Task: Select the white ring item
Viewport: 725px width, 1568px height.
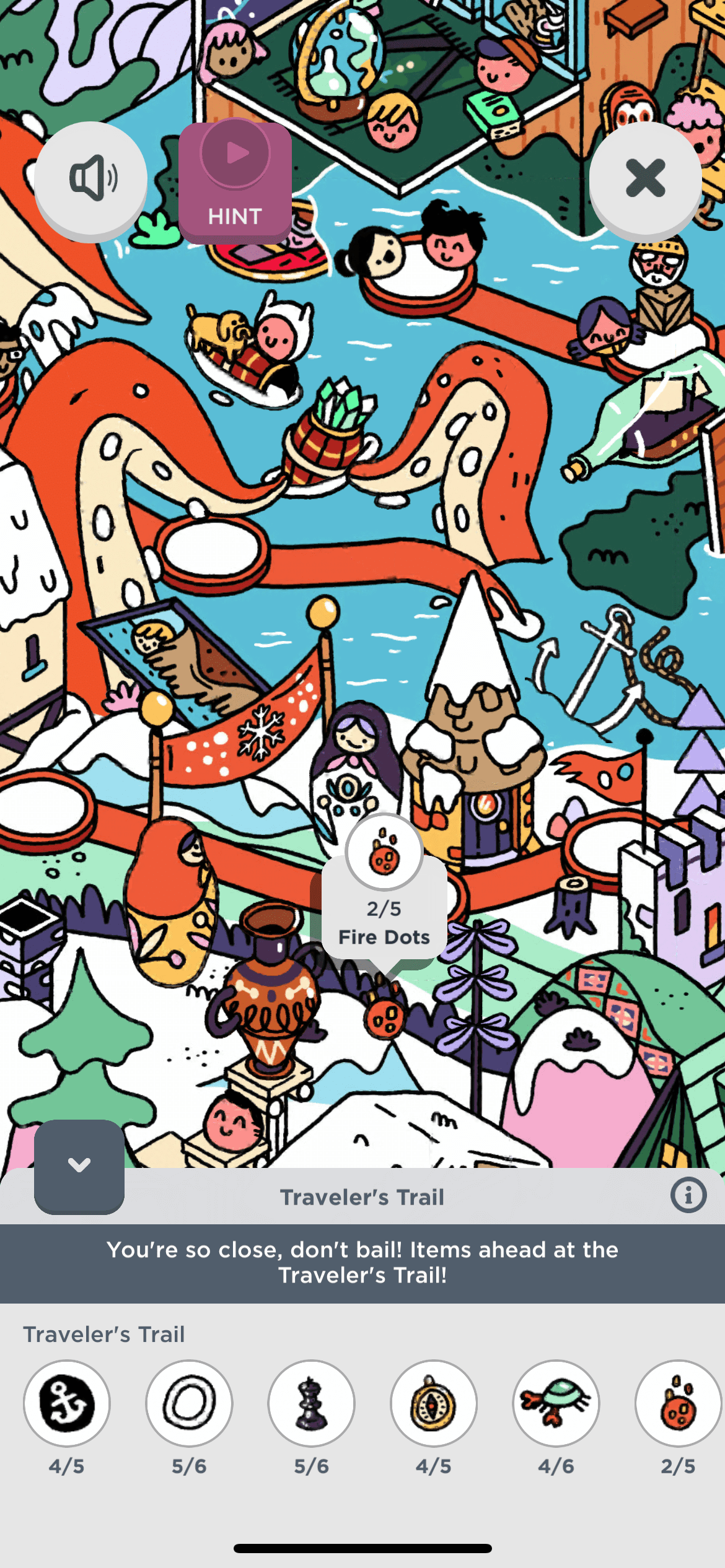Action: click(x=189, y=1403)
